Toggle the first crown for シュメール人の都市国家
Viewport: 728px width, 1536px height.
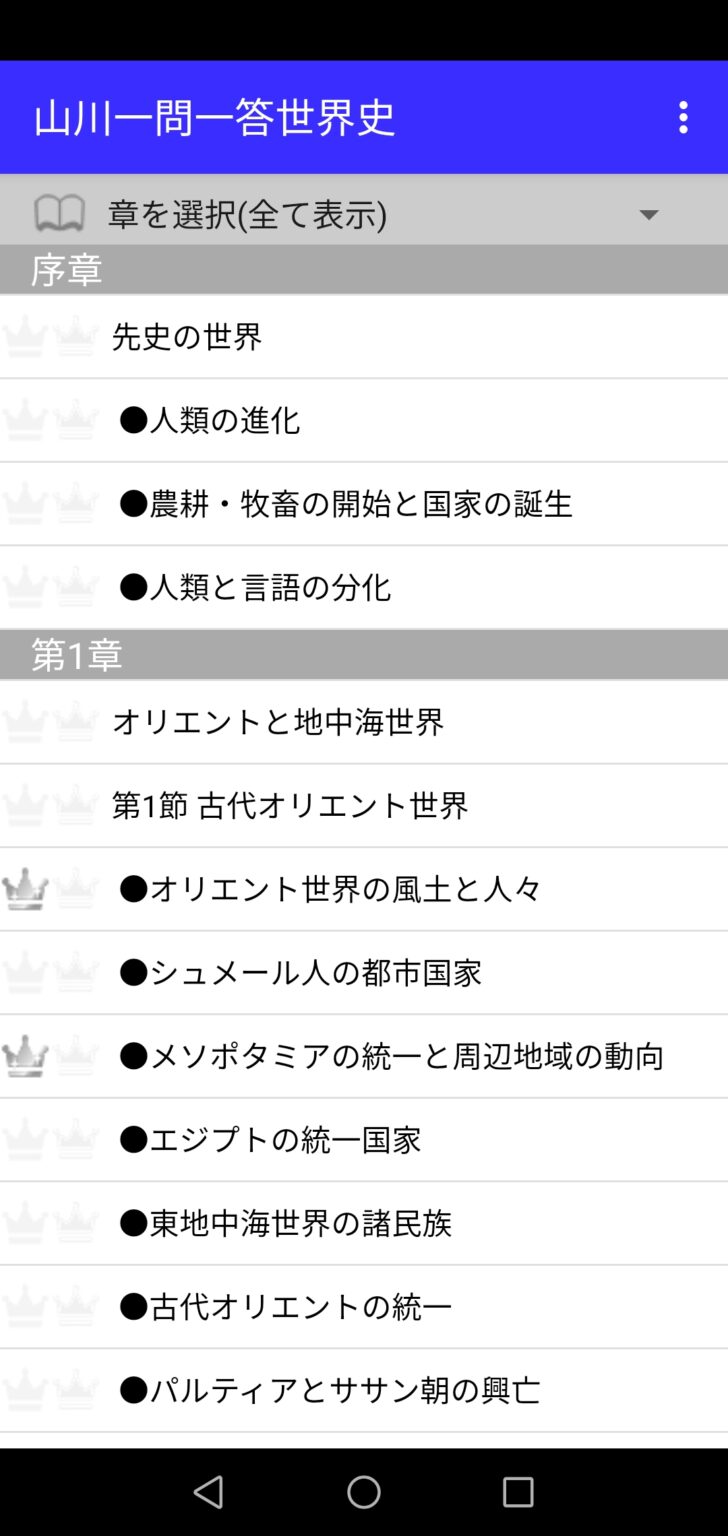point(26,971)
